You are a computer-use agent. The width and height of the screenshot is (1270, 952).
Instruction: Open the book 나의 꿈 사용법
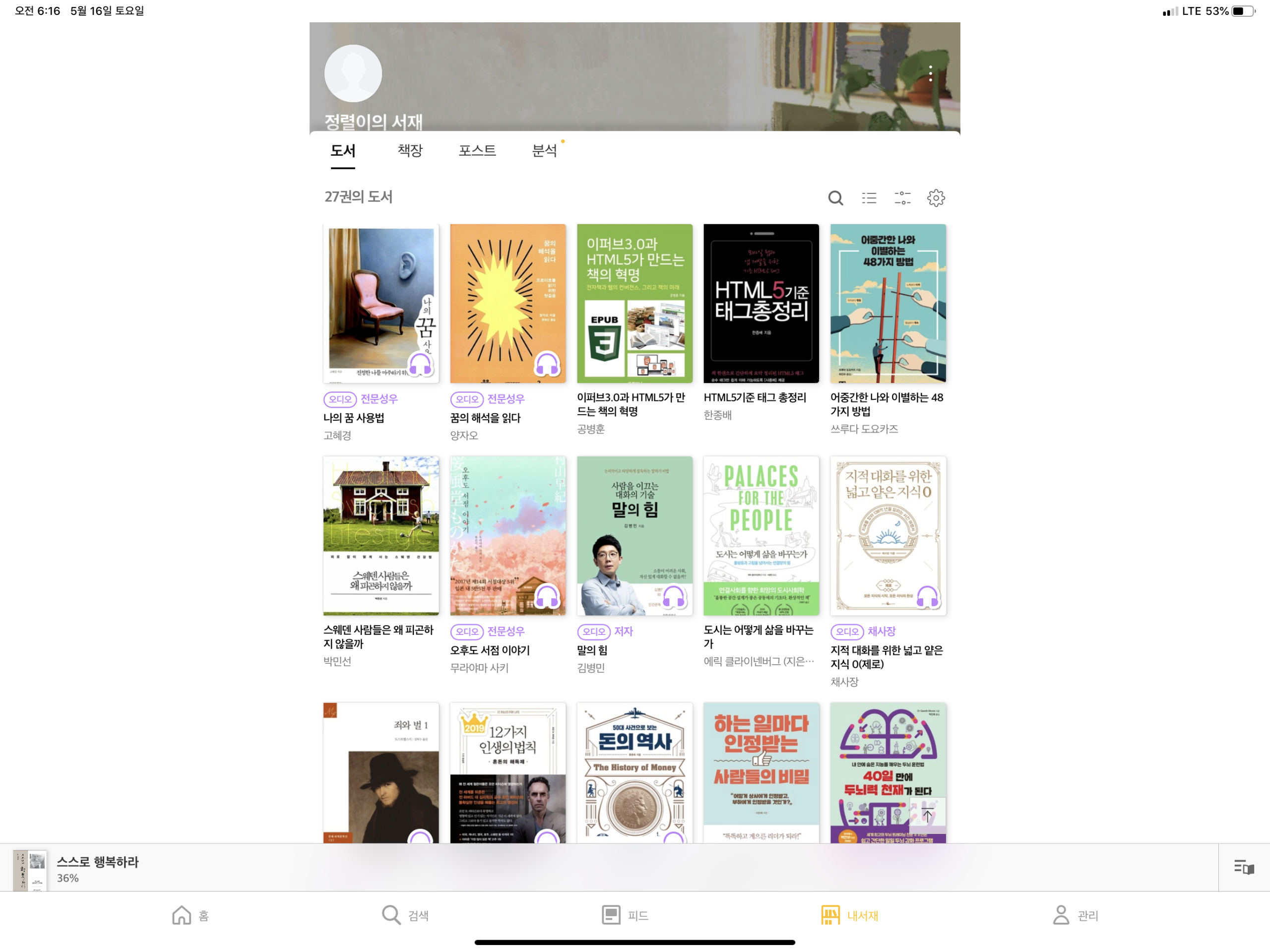[x=381, y=304]
